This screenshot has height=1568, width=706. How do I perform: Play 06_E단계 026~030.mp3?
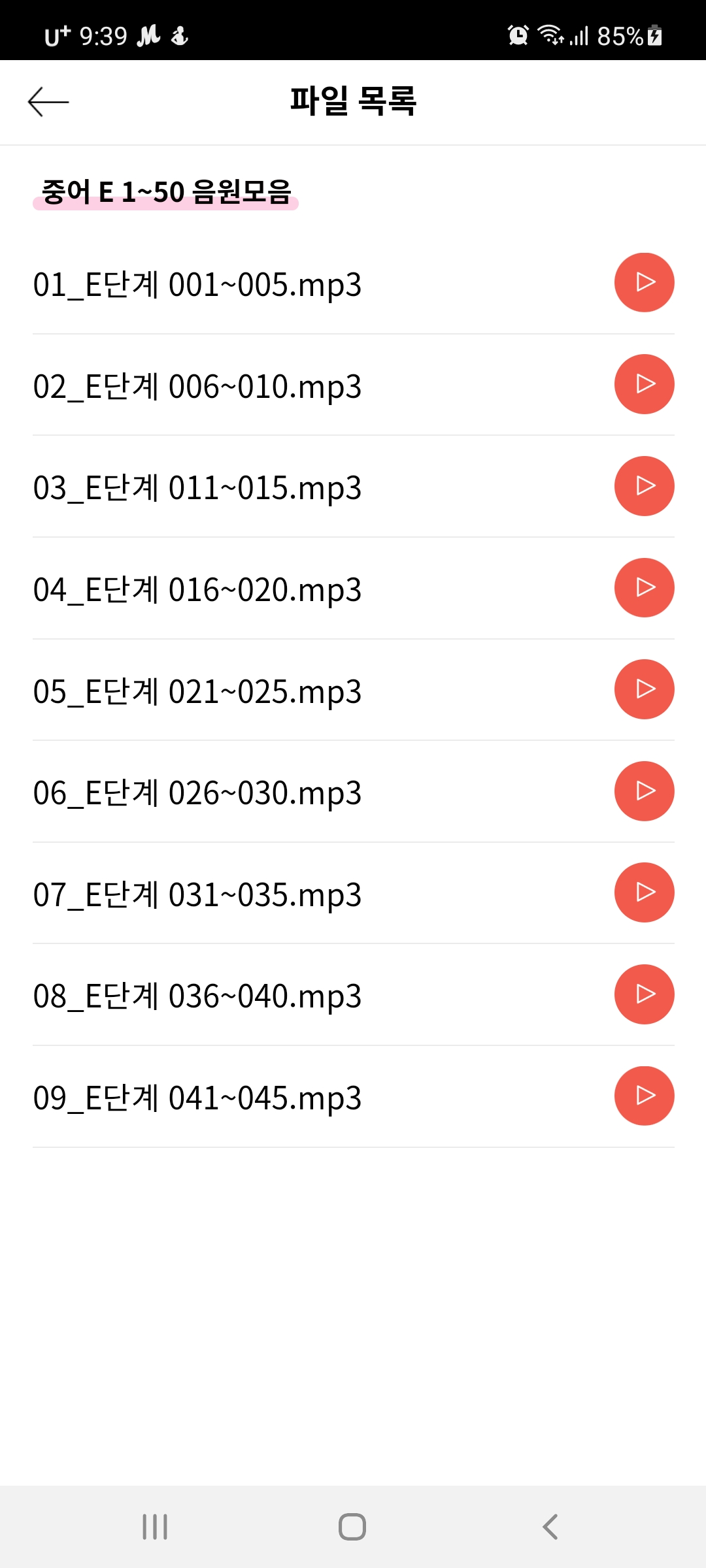point(644,791)
